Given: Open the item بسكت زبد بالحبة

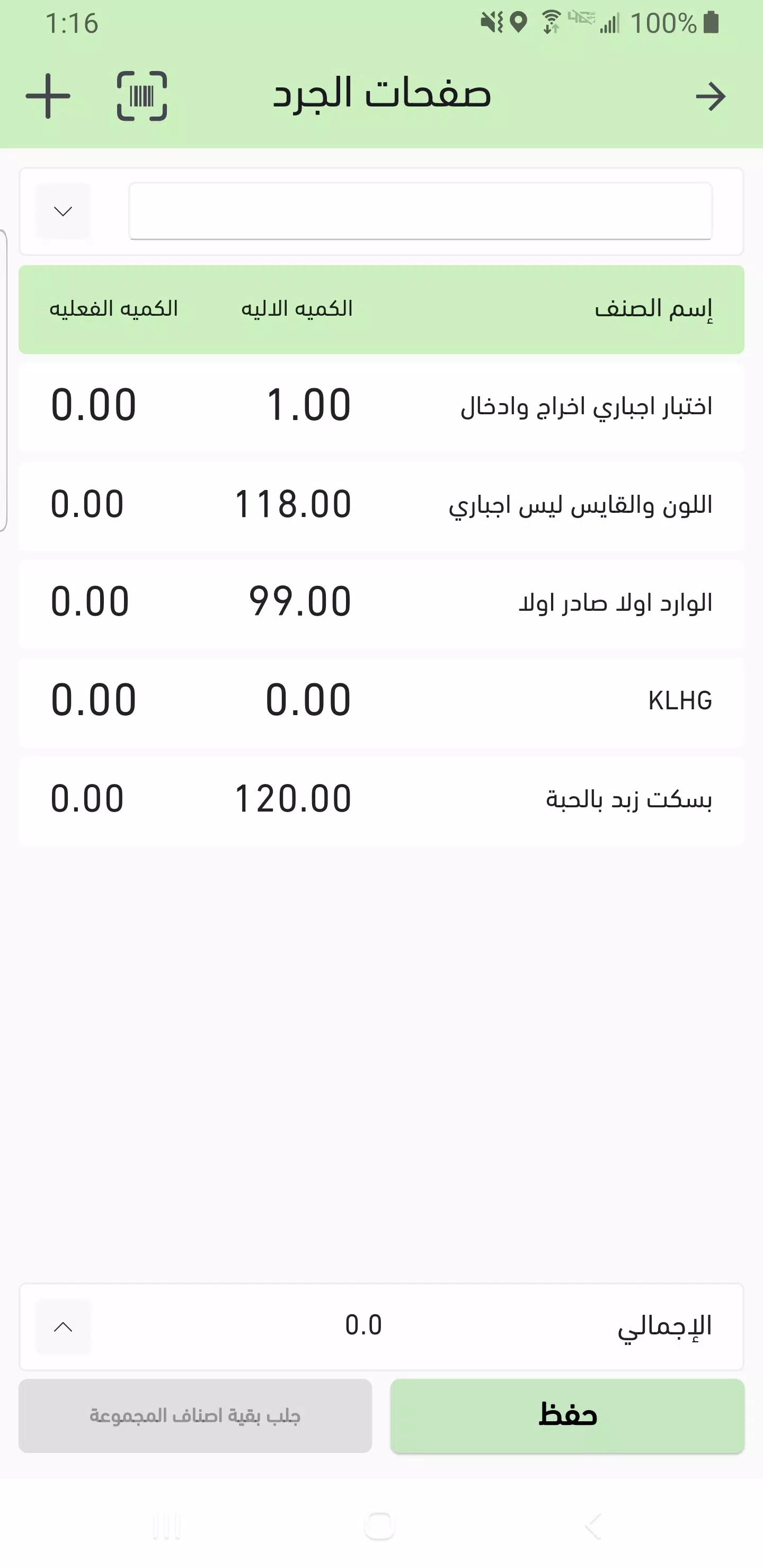Looking at the screenshot, I should 381,800.
